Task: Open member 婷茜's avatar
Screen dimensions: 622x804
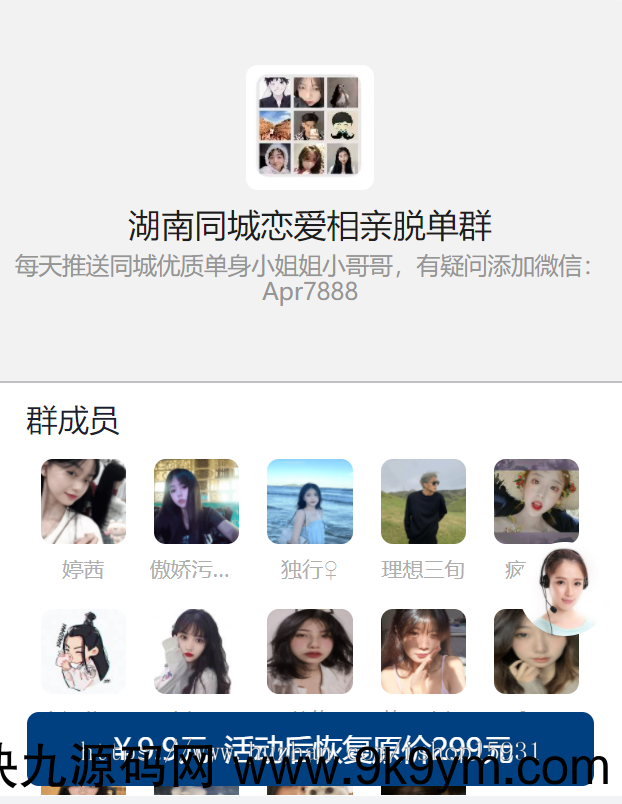Action: pos(83,502)
